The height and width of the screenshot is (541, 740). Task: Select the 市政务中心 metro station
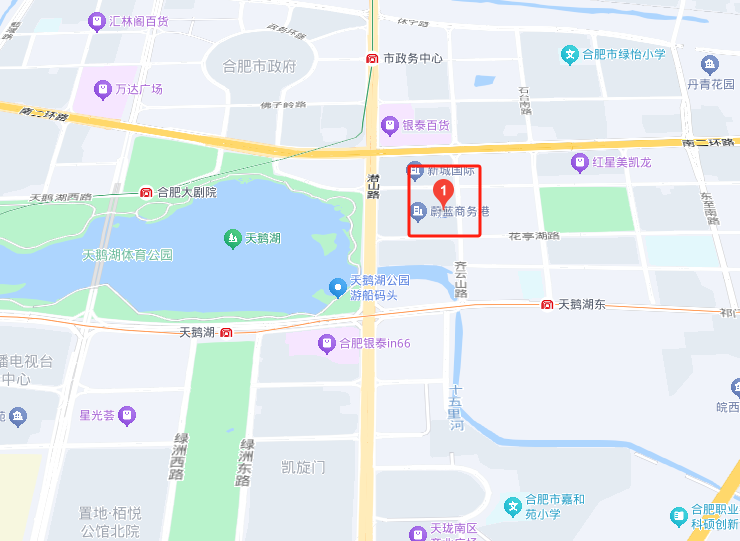372,59
